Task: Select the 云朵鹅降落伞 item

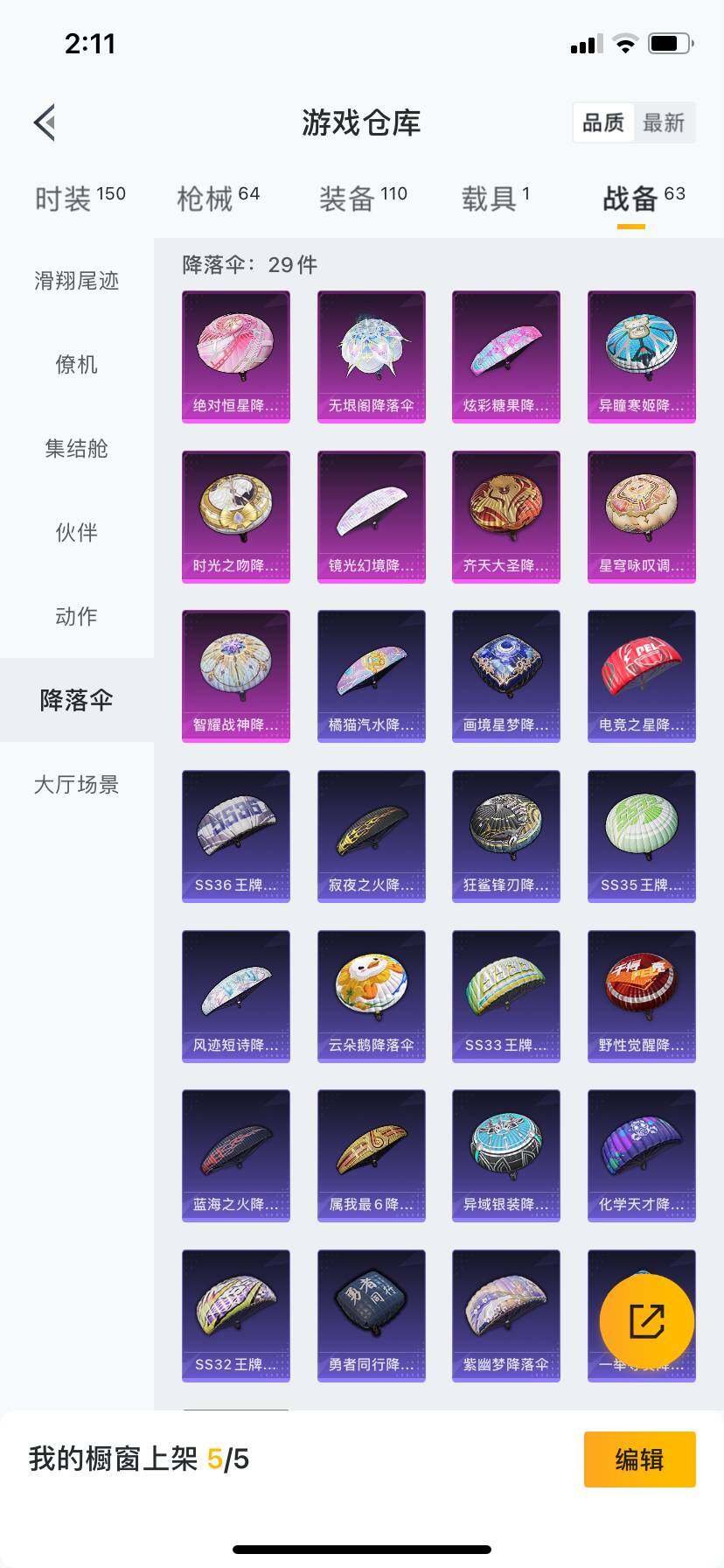Action: click(x=371, y=995)
